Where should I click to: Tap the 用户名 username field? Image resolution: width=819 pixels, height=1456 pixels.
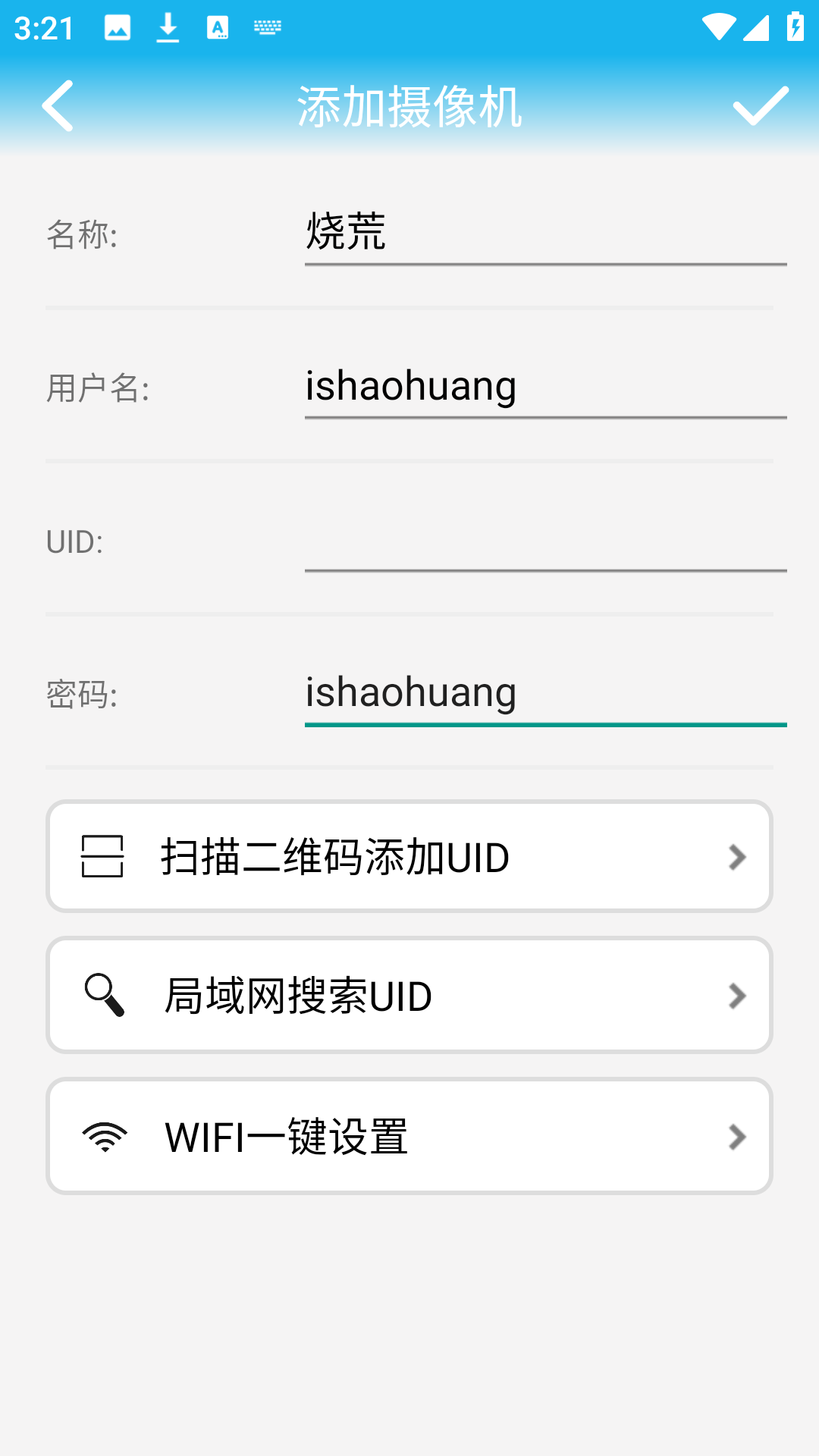click(x=545, y=386)
